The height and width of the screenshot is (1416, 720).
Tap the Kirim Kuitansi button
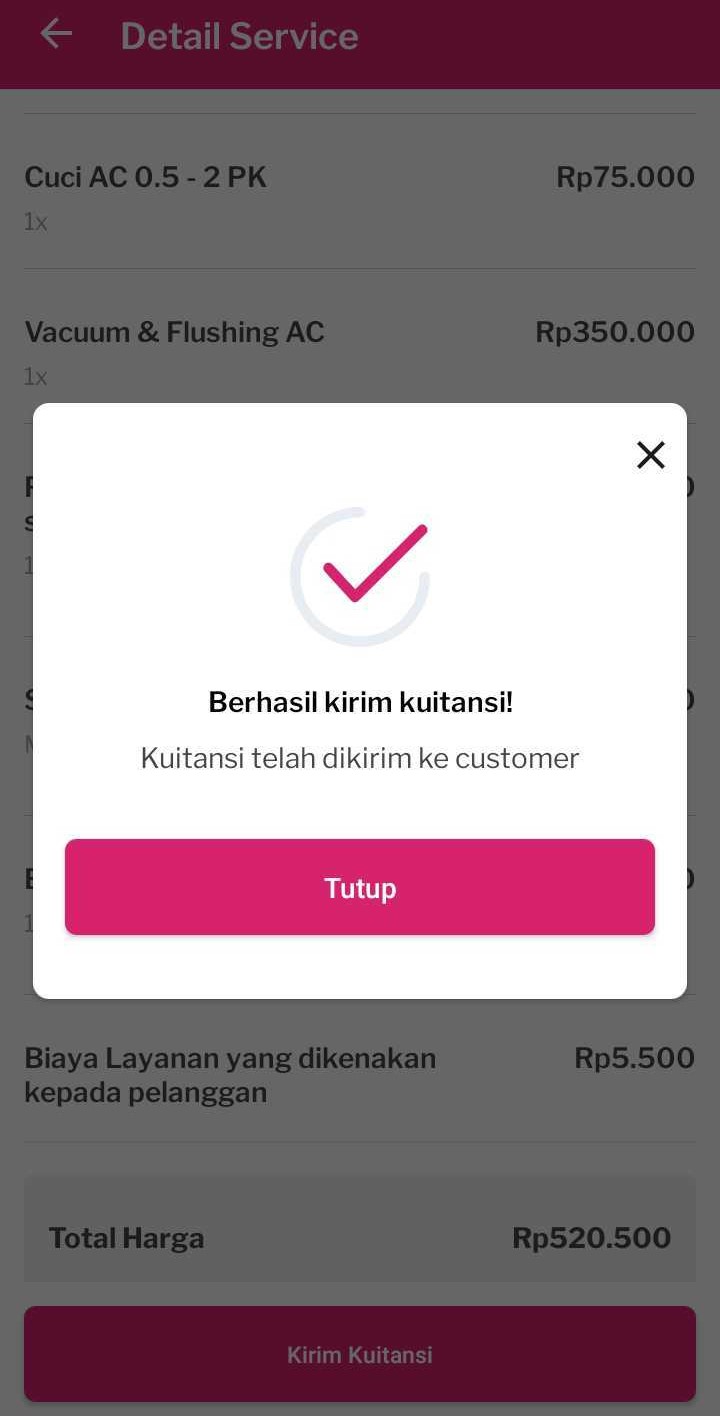[360, 1354]
